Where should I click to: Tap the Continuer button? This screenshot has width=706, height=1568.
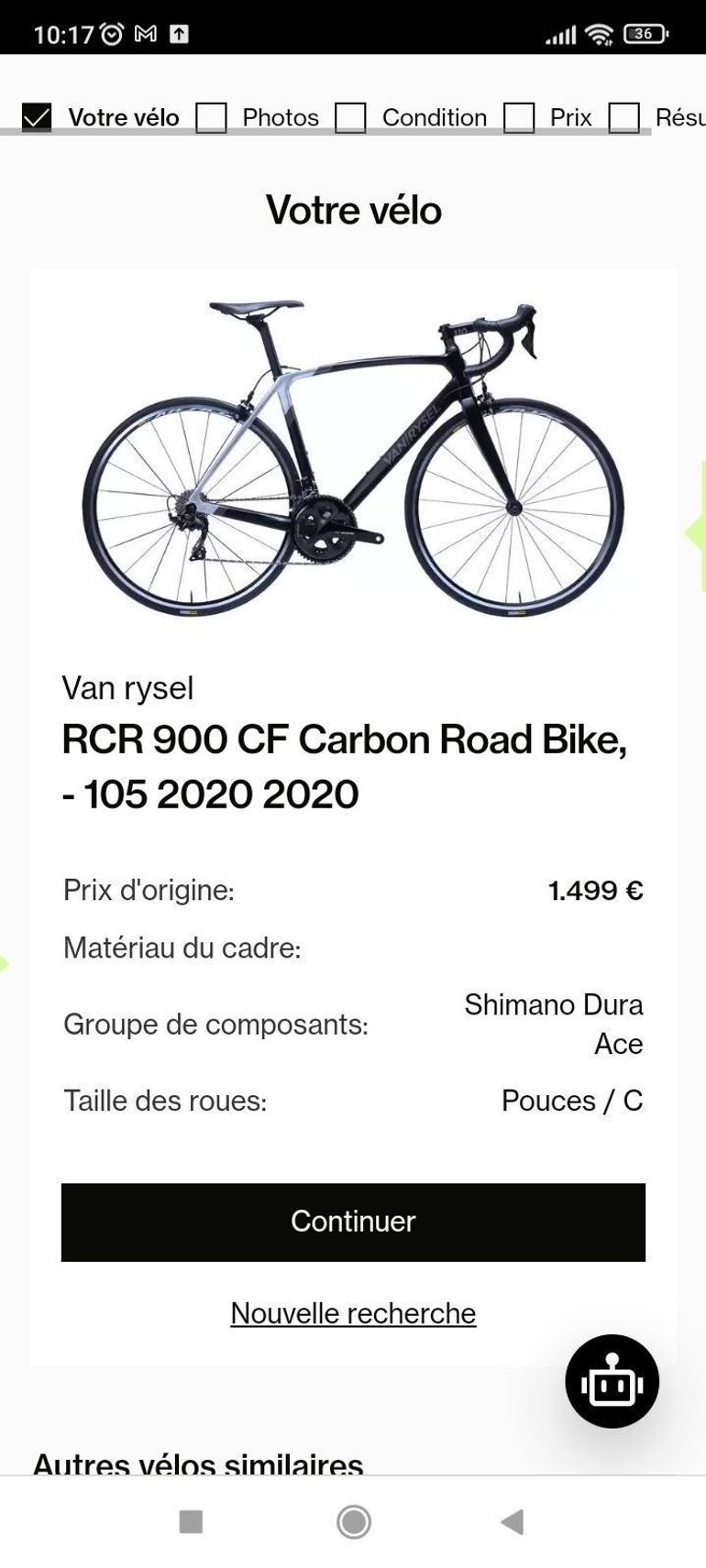click(353, 1222)
